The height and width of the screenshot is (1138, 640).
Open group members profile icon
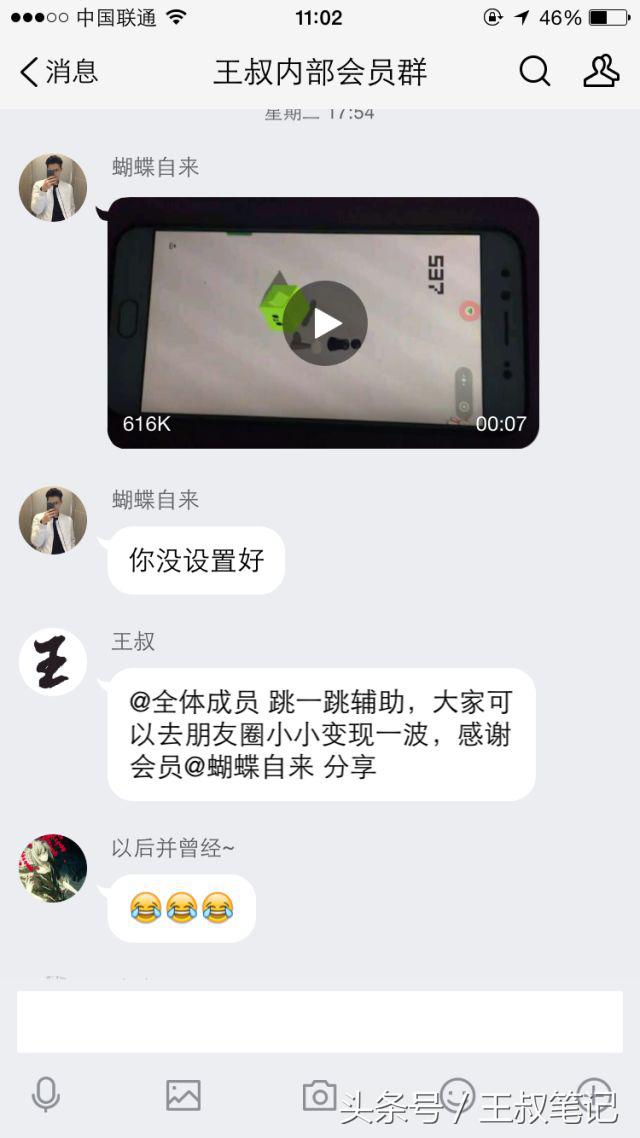pyautogui.click(x=601, y=72)
